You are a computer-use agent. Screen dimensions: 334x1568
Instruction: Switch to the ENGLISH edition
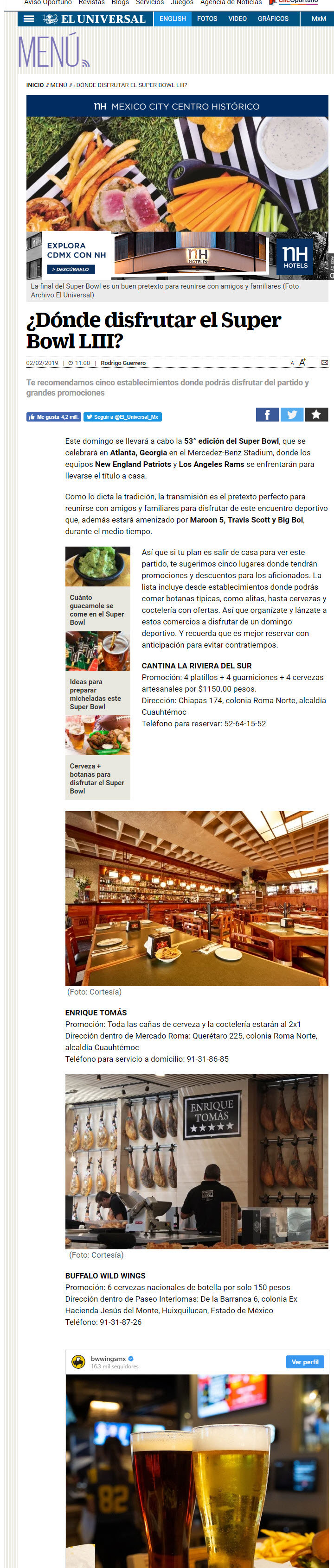click(x=173, y=19)
